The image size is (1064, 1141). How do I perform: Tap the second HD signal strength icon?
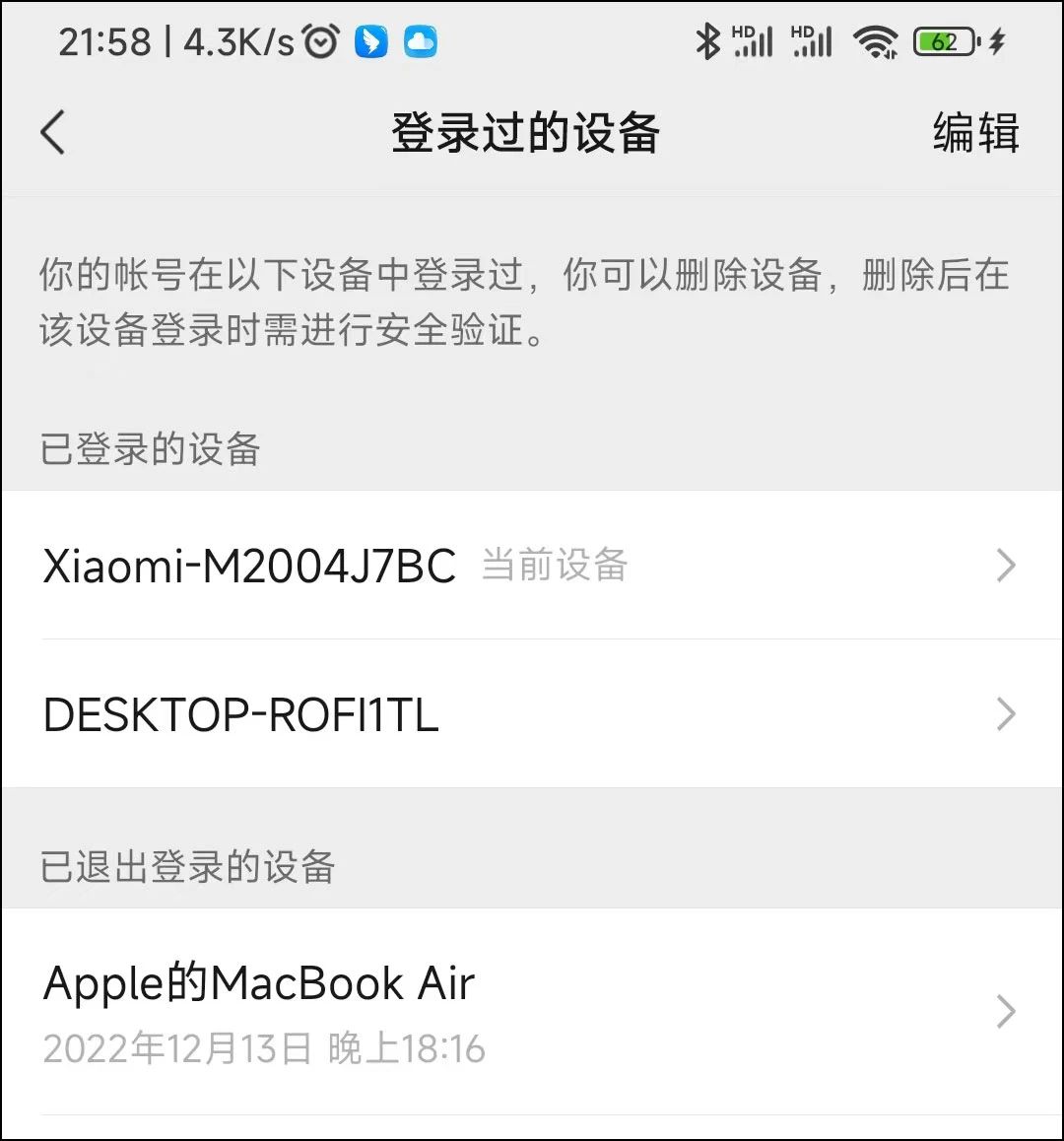point(812,41)
